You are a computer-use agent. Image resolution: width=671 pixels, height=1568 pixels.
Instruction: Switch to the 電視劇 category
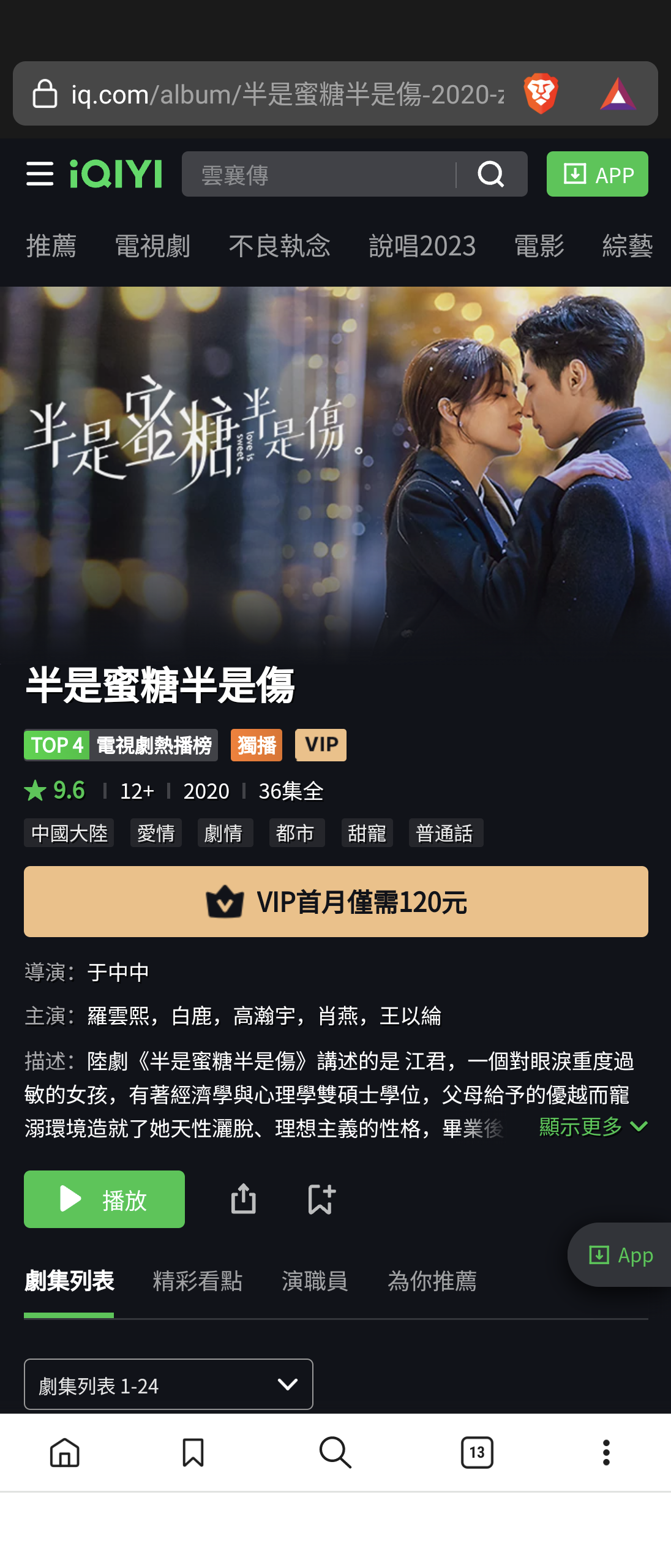(x=152, y=246)
